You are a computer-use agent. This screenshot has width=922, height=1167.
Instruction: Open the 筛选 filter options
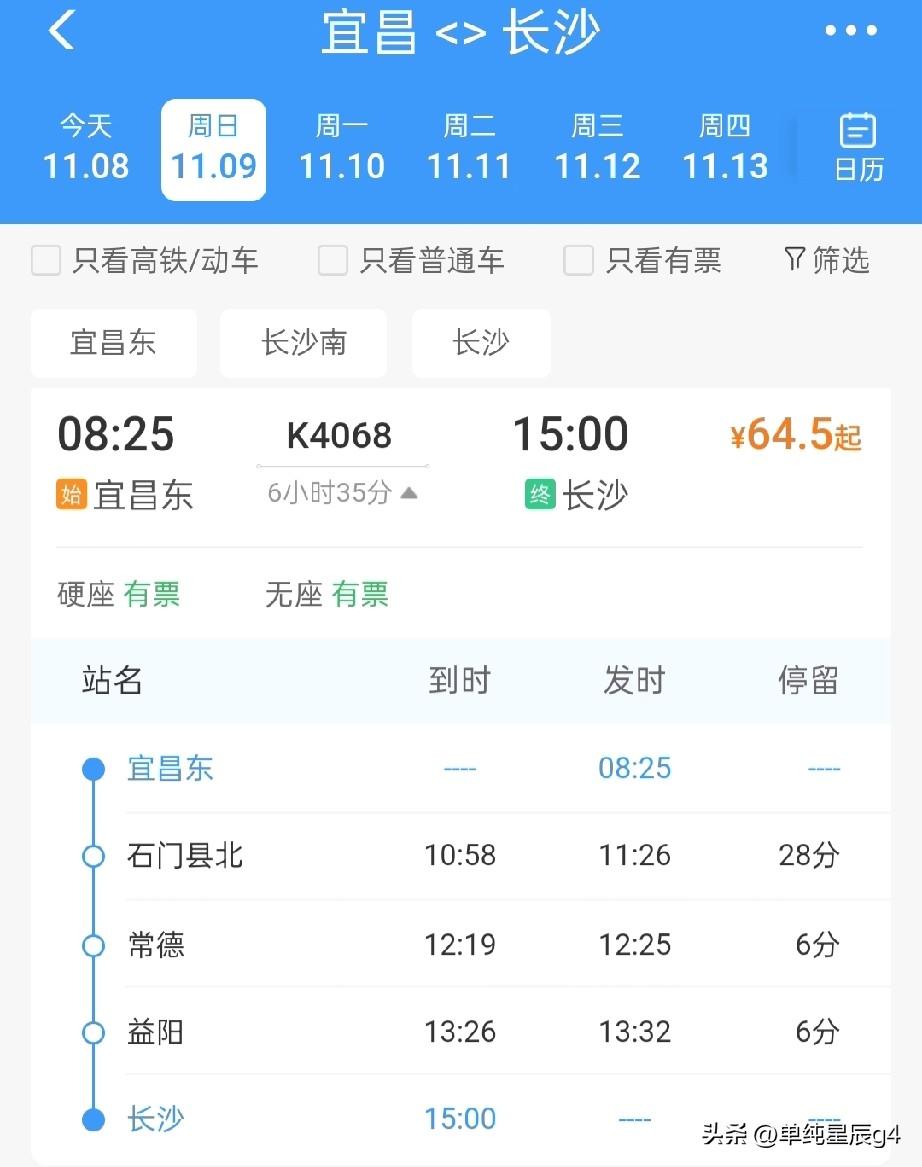[x=827, y=261]
